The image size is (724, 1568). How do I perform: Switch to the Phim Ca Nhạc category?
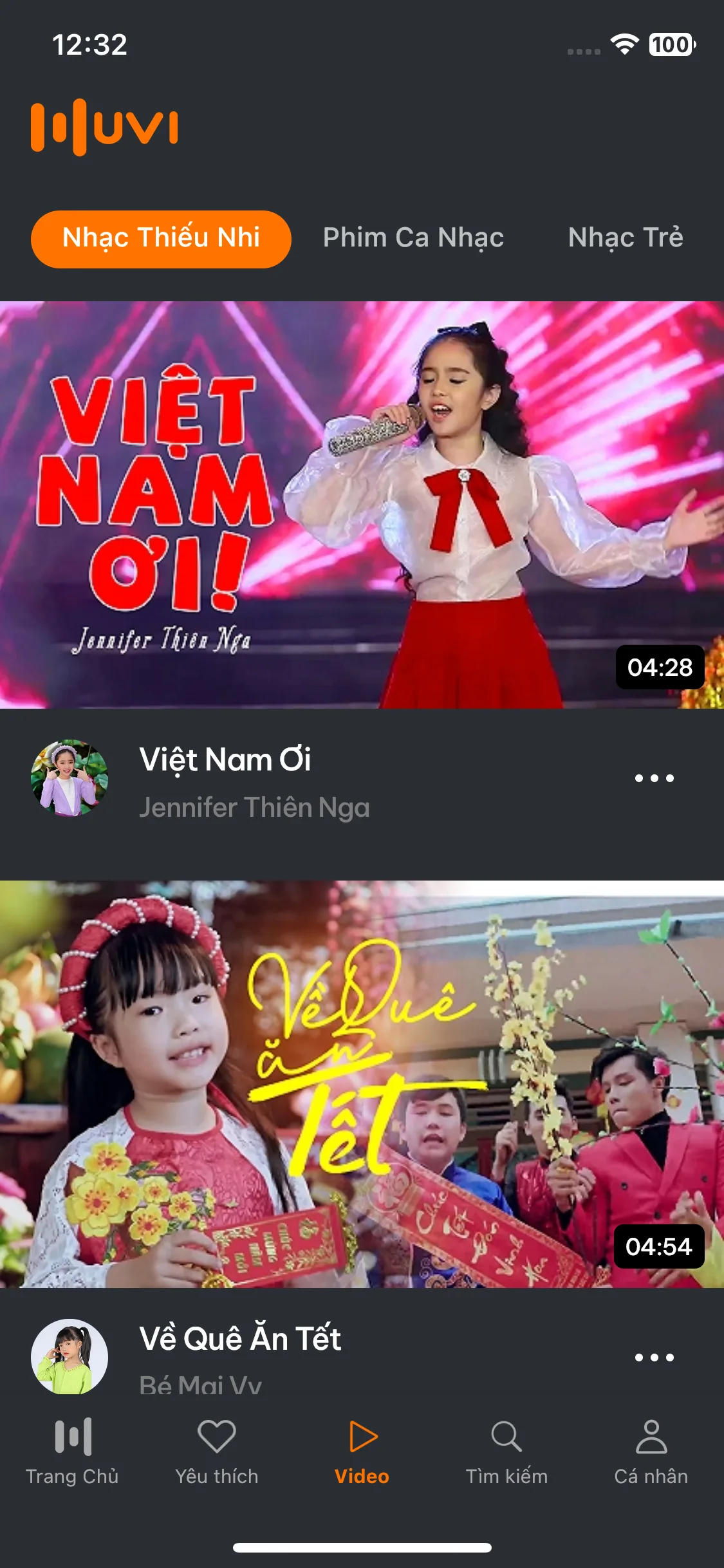[x=413, y=238]
